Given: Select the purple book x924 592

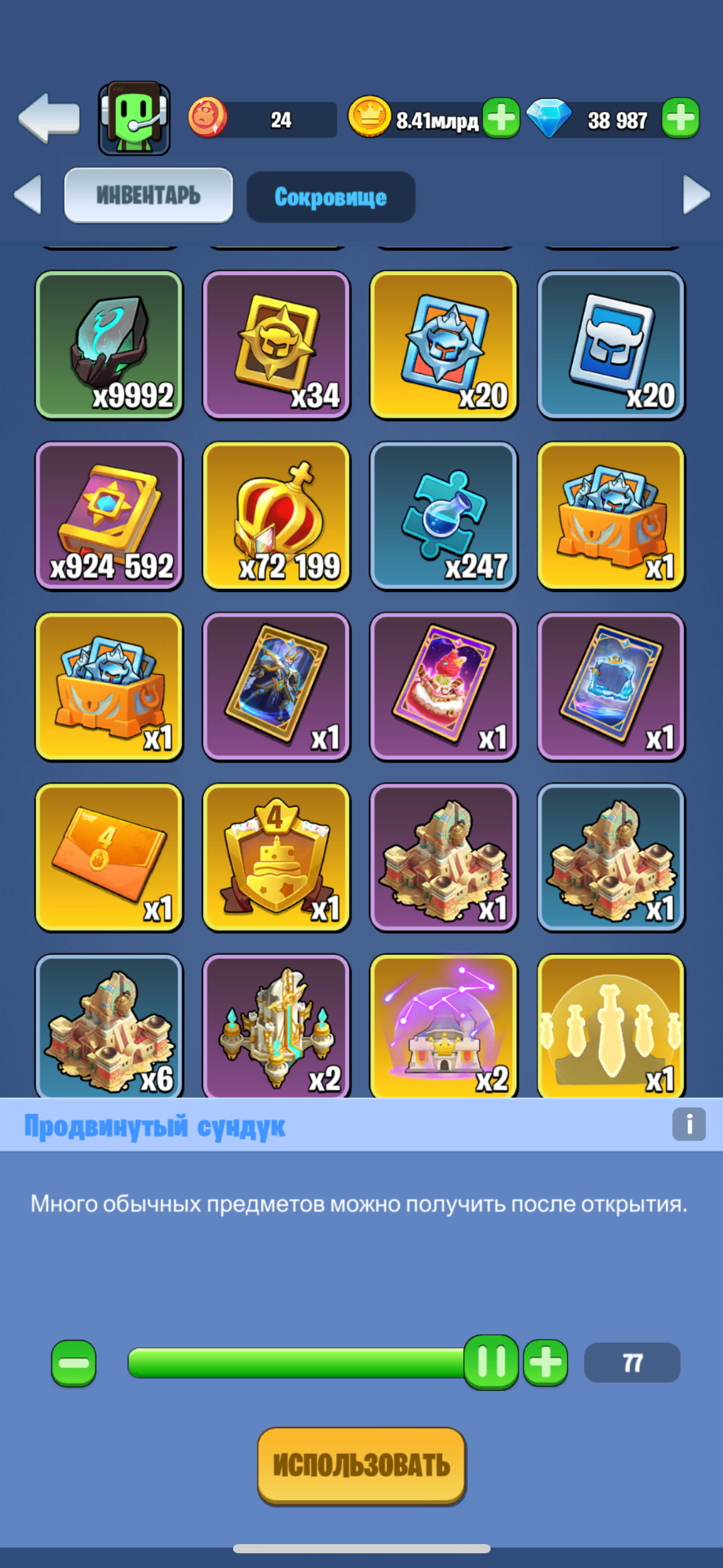Looking at the screenshot, I should [x=109, y=516].
